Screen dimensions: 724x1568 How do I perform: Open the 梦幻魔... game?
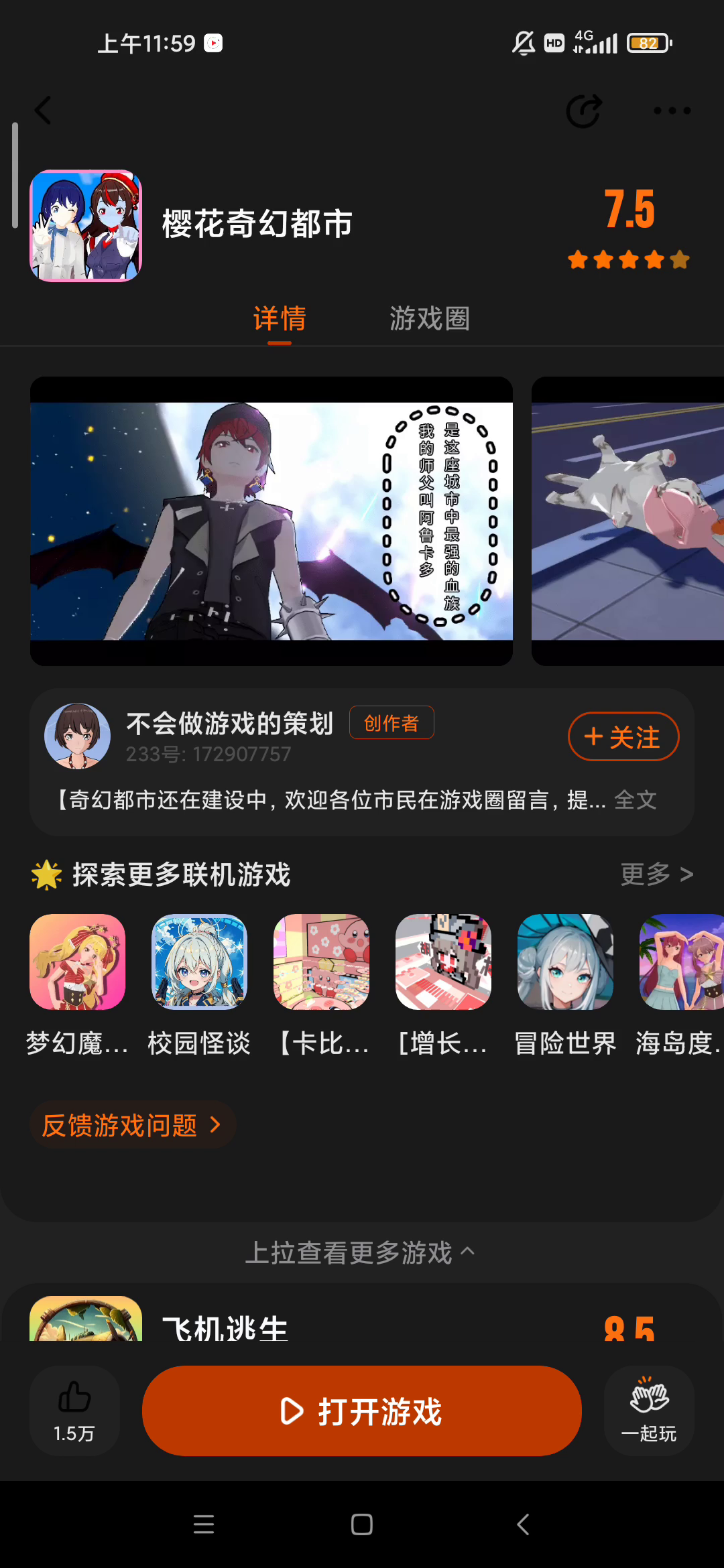pos(78,962)
